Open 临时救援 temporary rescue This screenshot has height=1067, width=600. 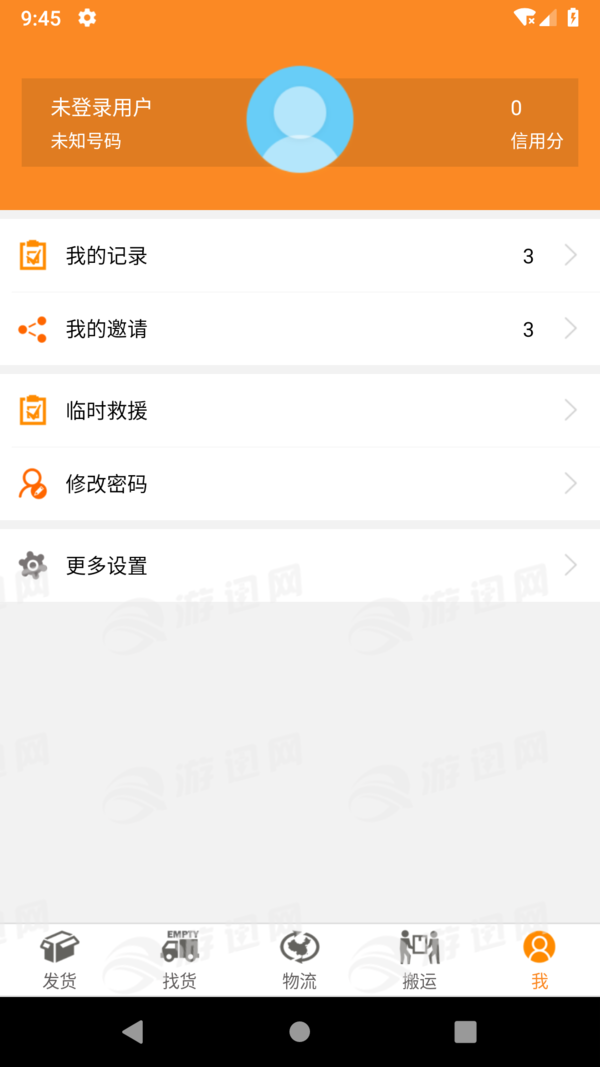tap(300, 411)
